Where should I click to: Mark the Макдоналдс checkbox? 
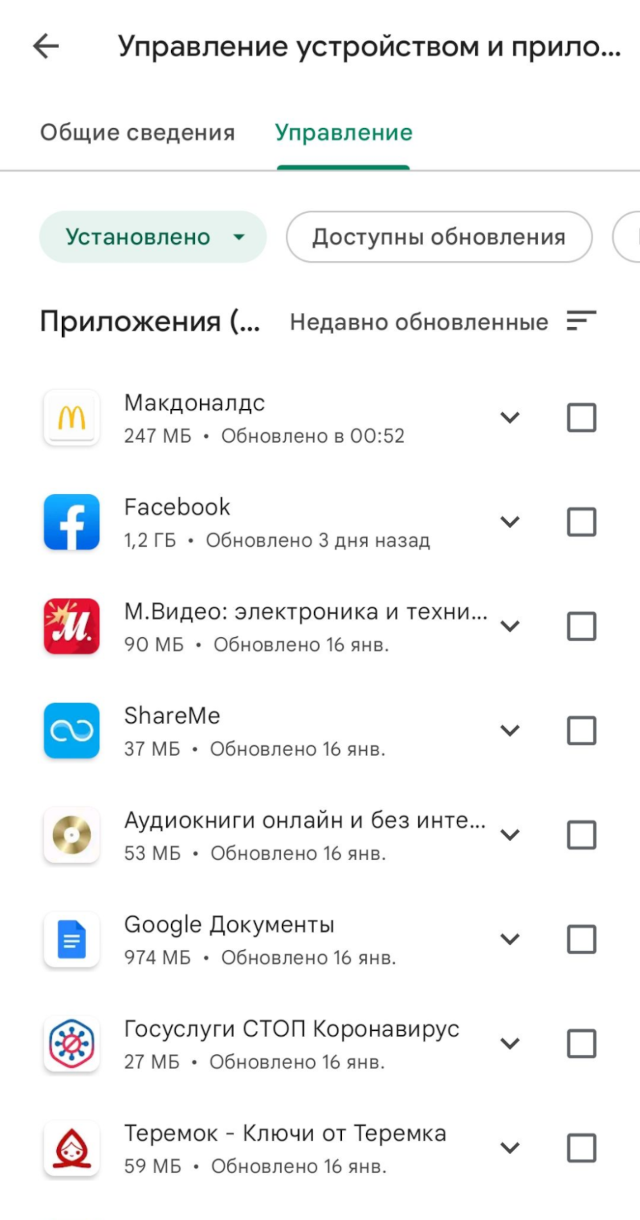582,418
